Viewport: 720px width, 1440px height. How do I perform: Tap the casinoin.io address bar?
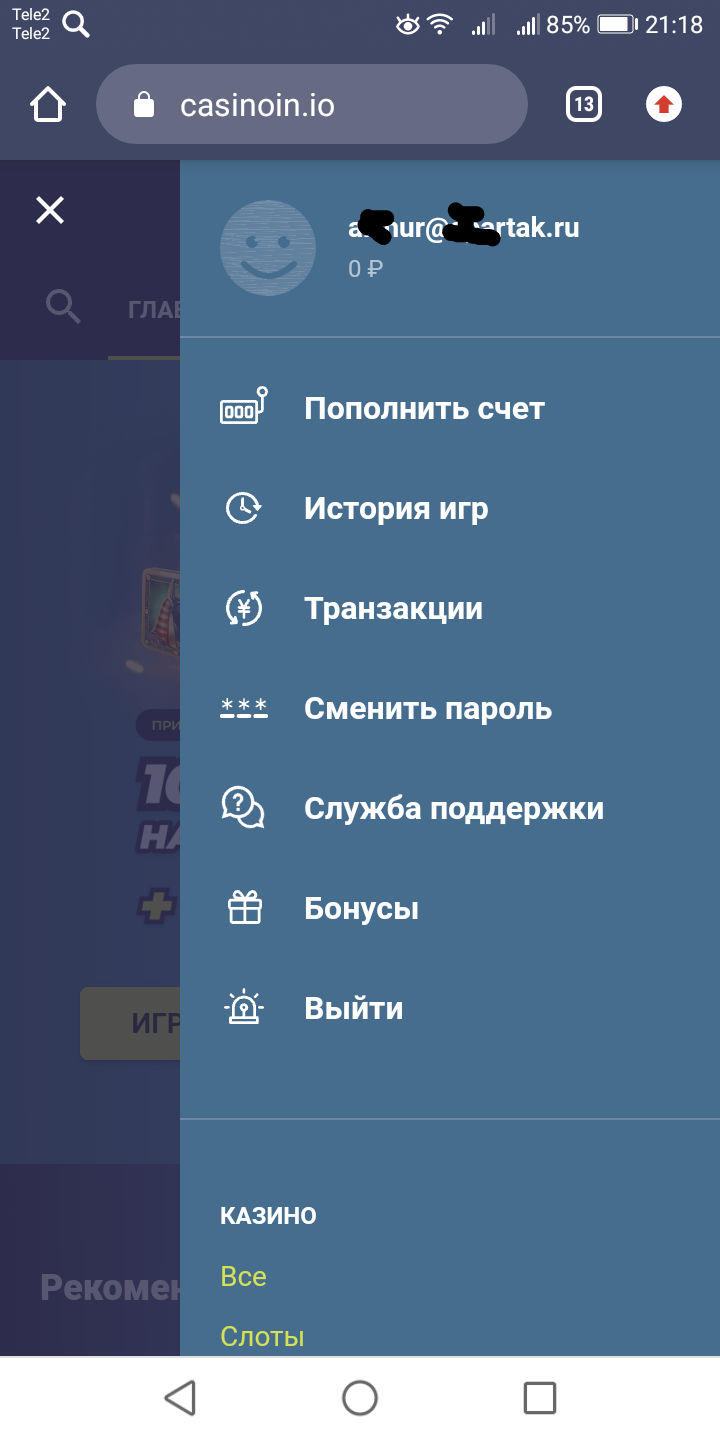(x=310, y=105)
